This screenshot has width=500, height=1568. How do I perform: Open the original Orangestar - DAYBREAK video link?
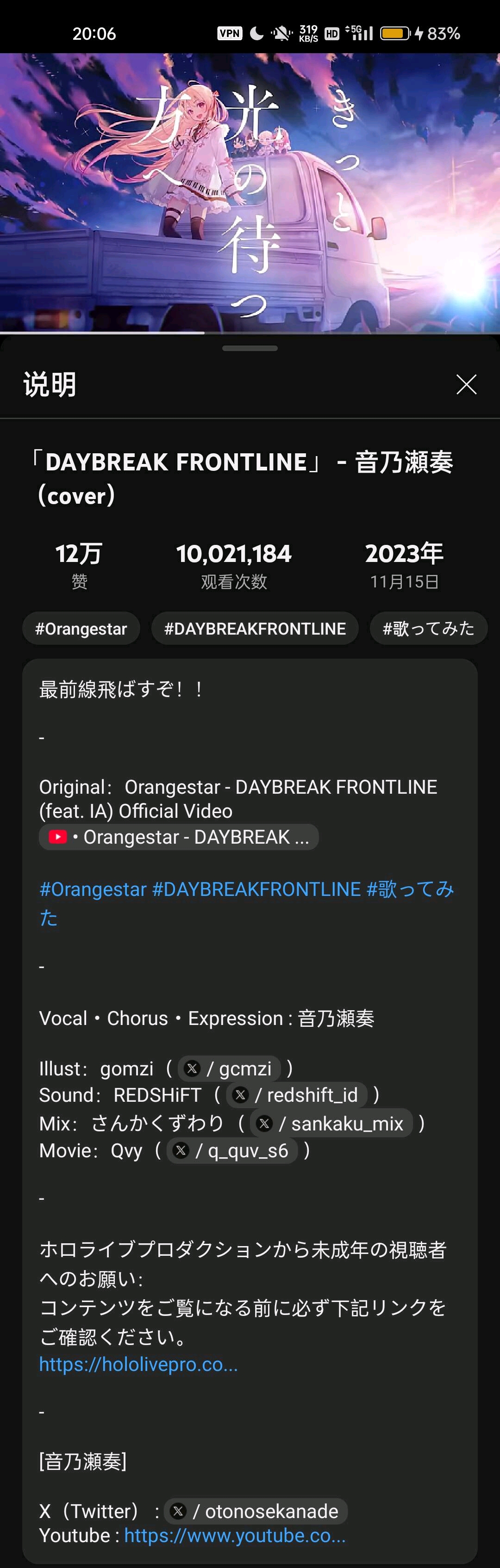178,837
